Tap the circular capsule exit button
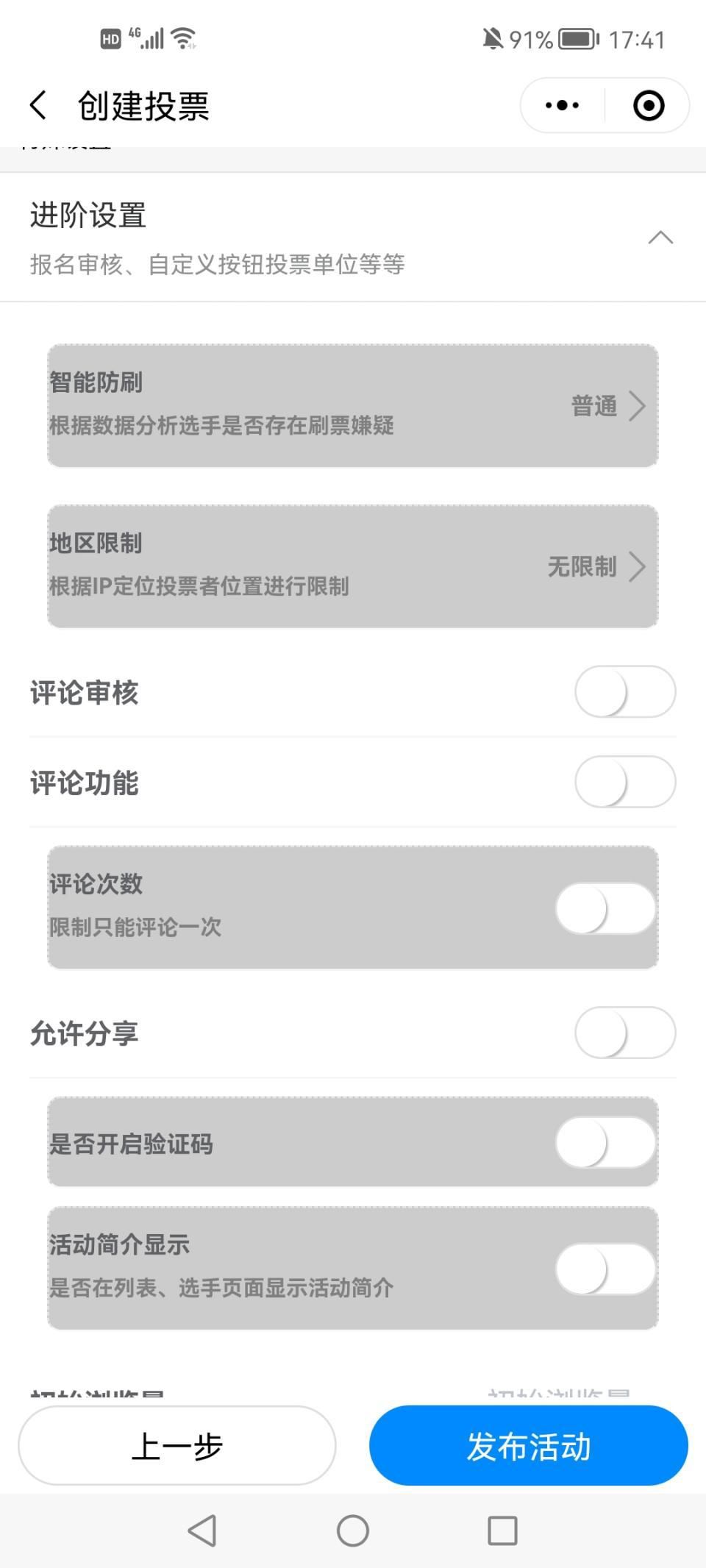Screen dimensions: 706x1568 coord(648,104)
